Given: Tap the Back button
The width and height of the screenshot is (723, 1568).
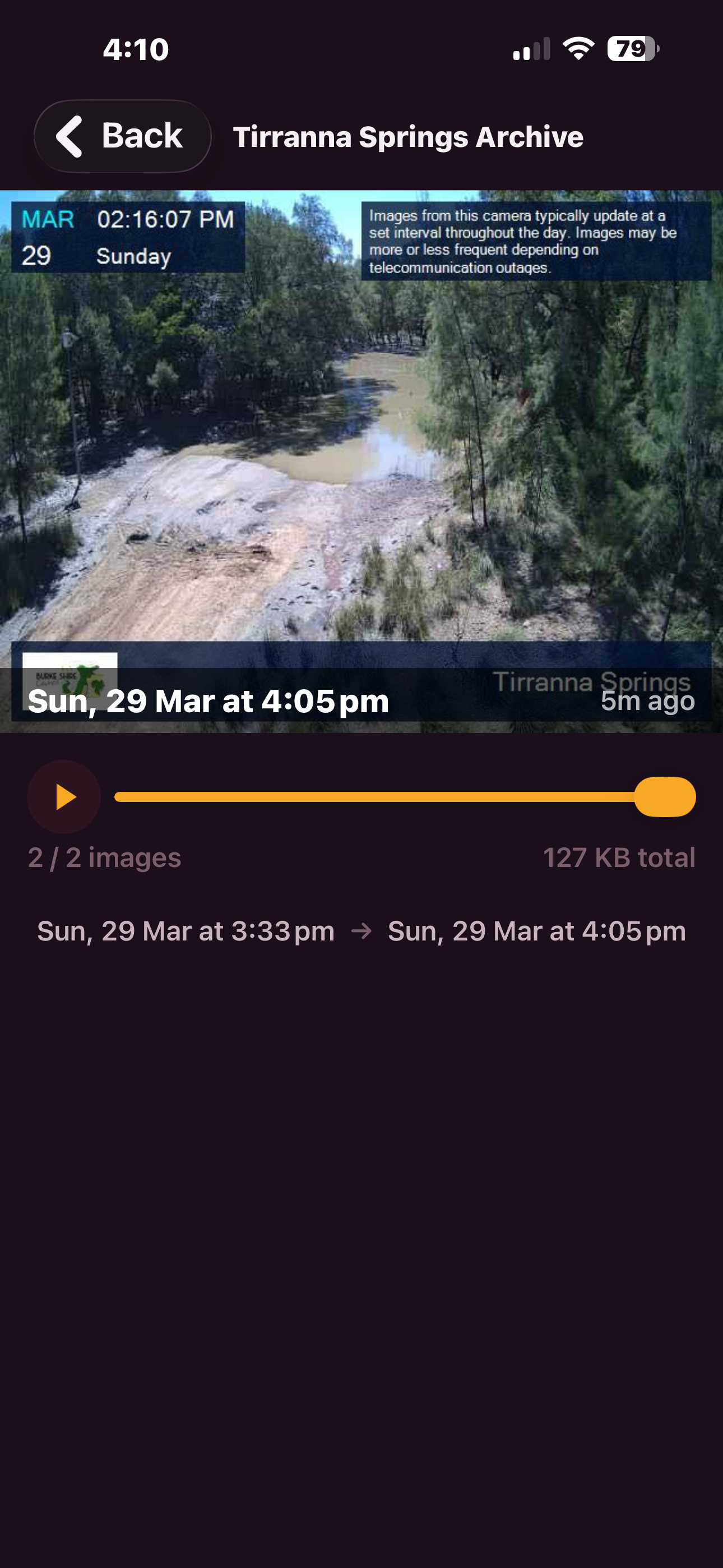Looking at the screenshot, I should coord(122,136).
